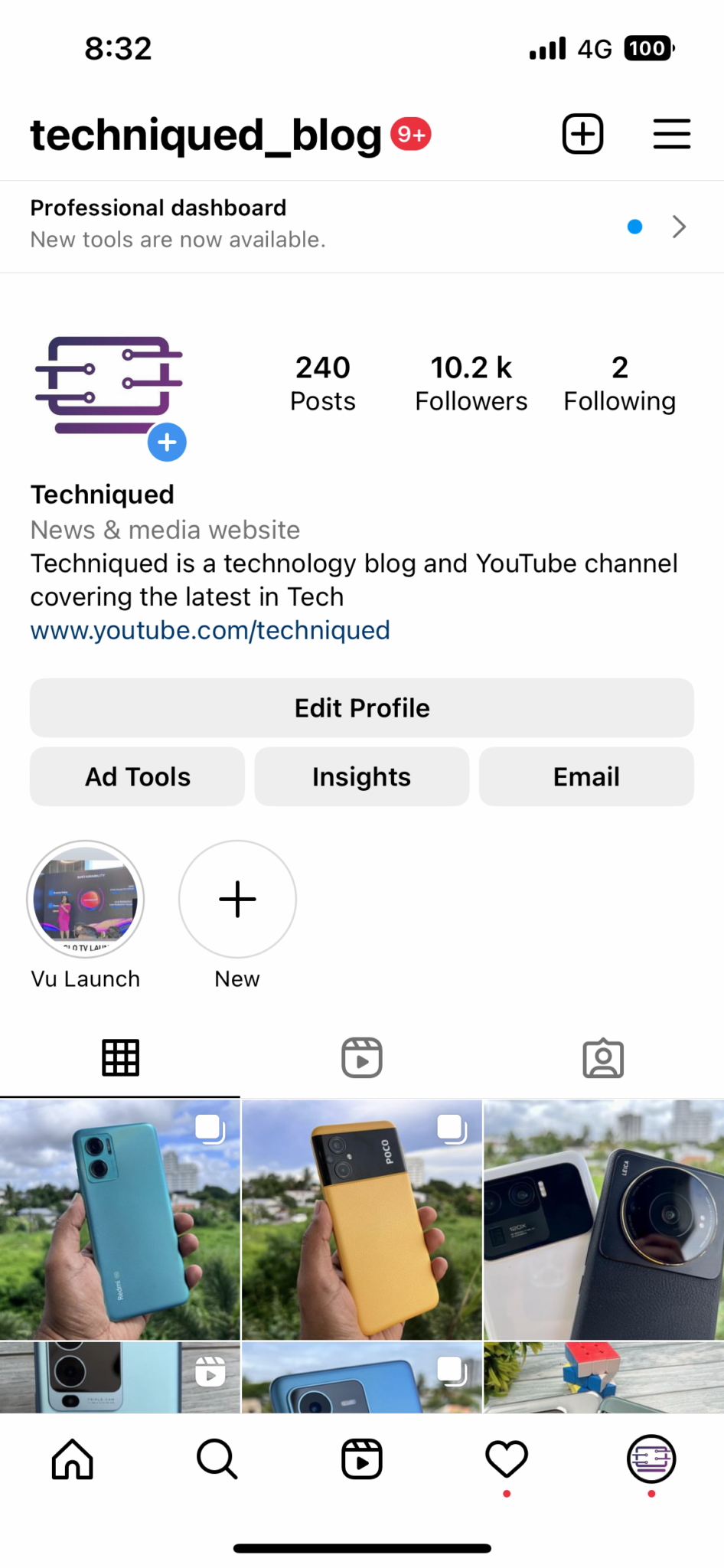View the 10.2 k Followers list
This screenshot has height=1568, width=724.
tap(471, 383)
